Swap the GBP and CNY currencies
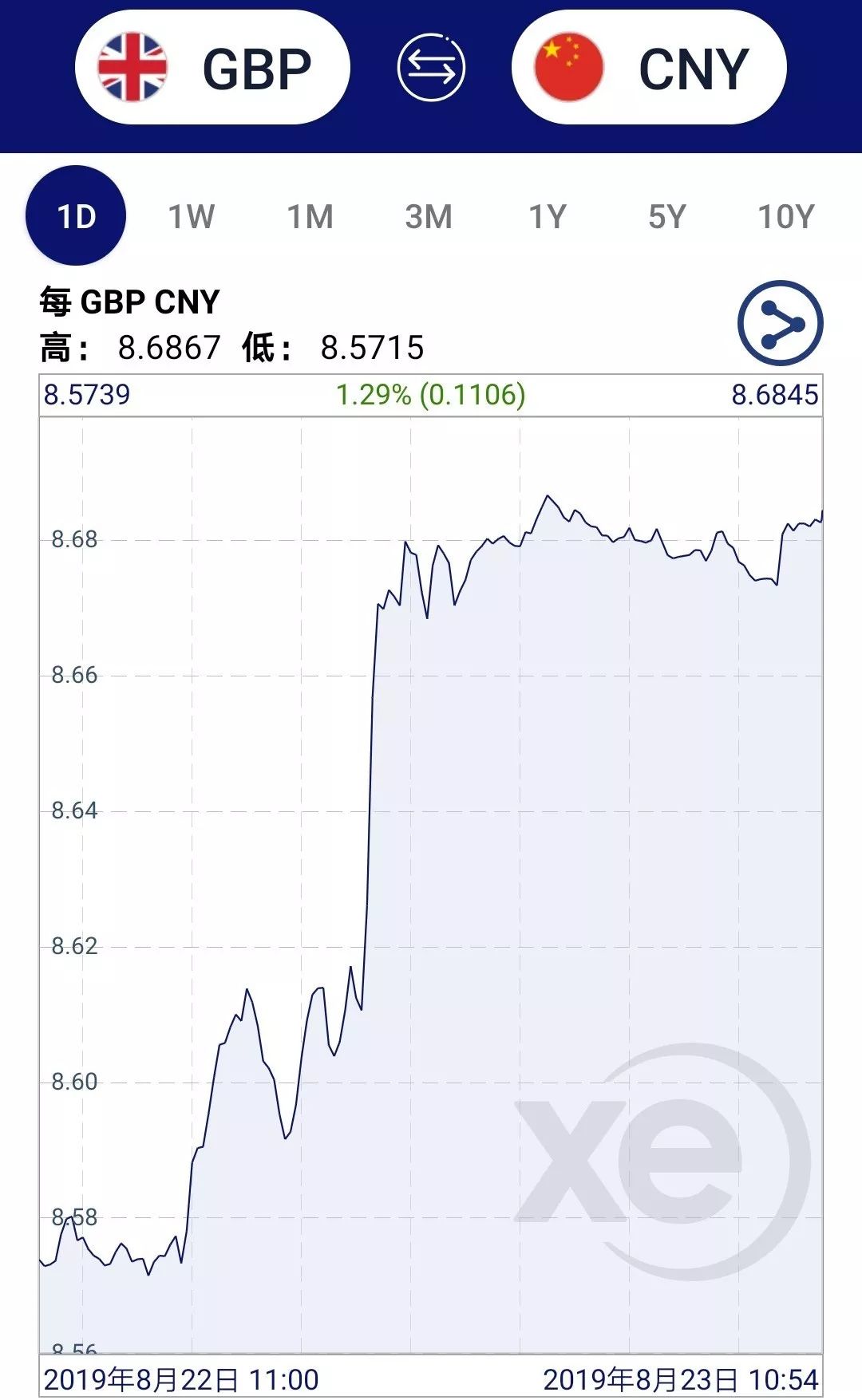This screenshot has height=1400, width=862. pos(431,68)
